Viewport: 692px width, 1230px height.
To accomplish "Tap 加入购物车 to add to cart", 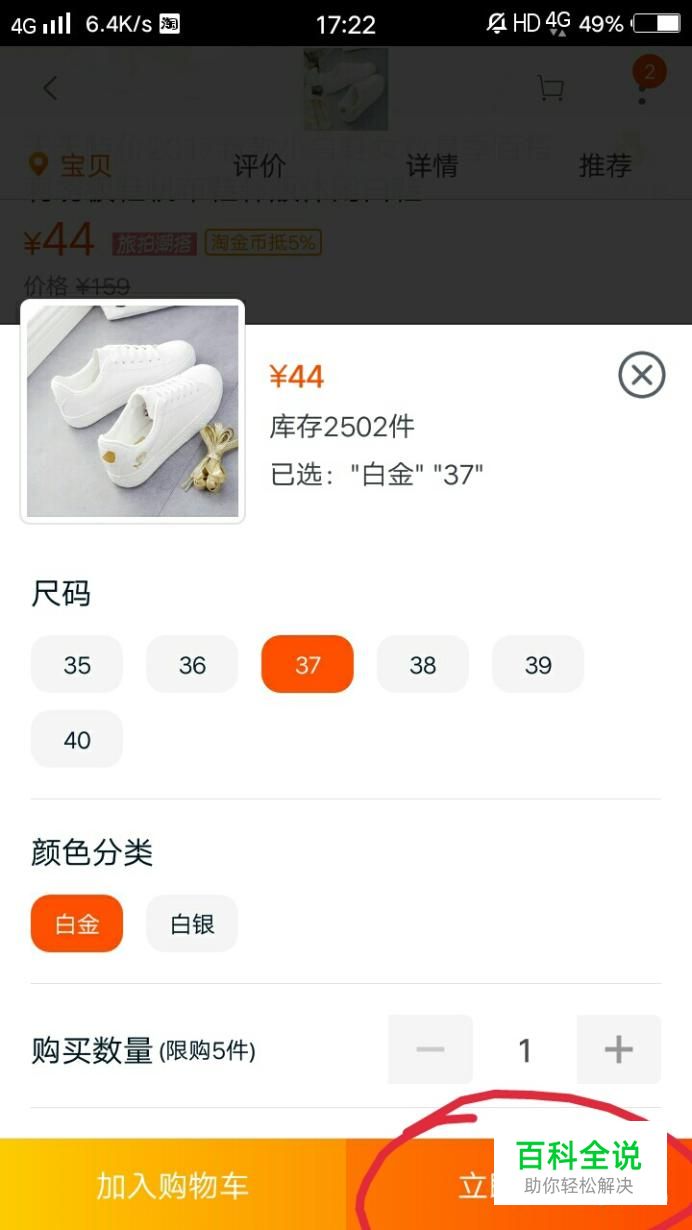I will [173, 1185].
